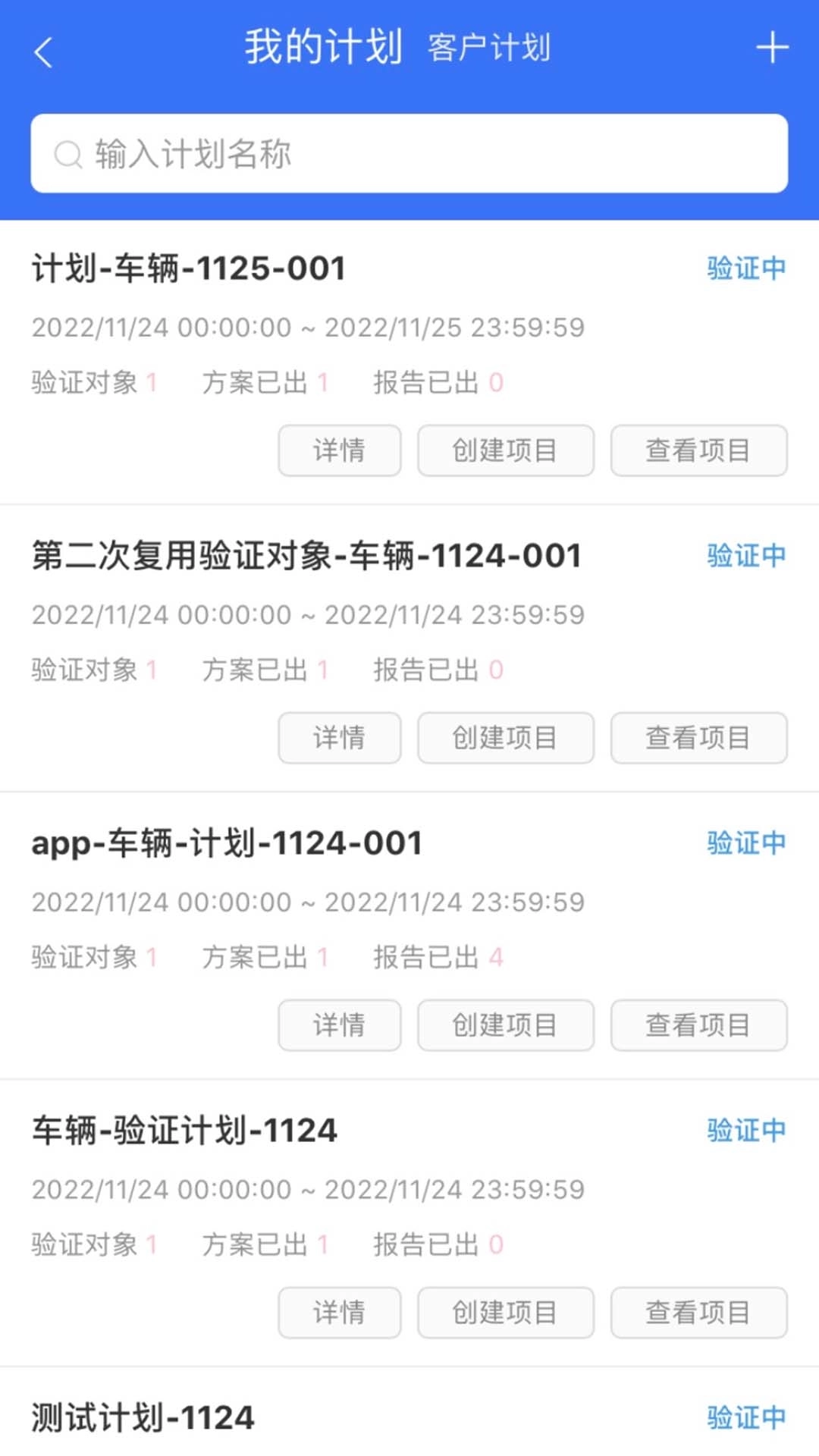This screenshot has height=1456, width=819.
Task: Tap the plan name search input field
Action: pyautogui.click(x=409, y=152)
